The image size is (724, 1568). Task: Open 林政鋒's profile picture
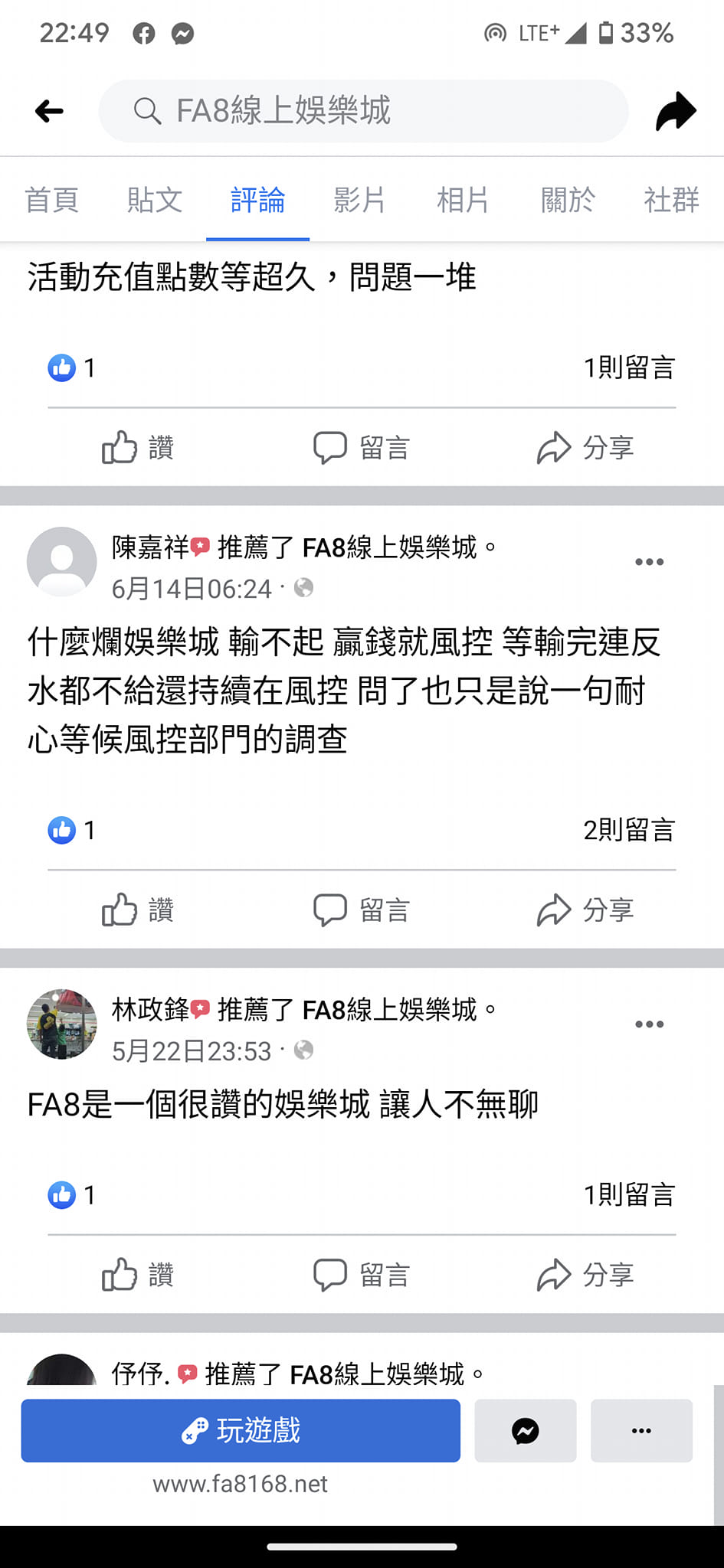[62, 1024]
